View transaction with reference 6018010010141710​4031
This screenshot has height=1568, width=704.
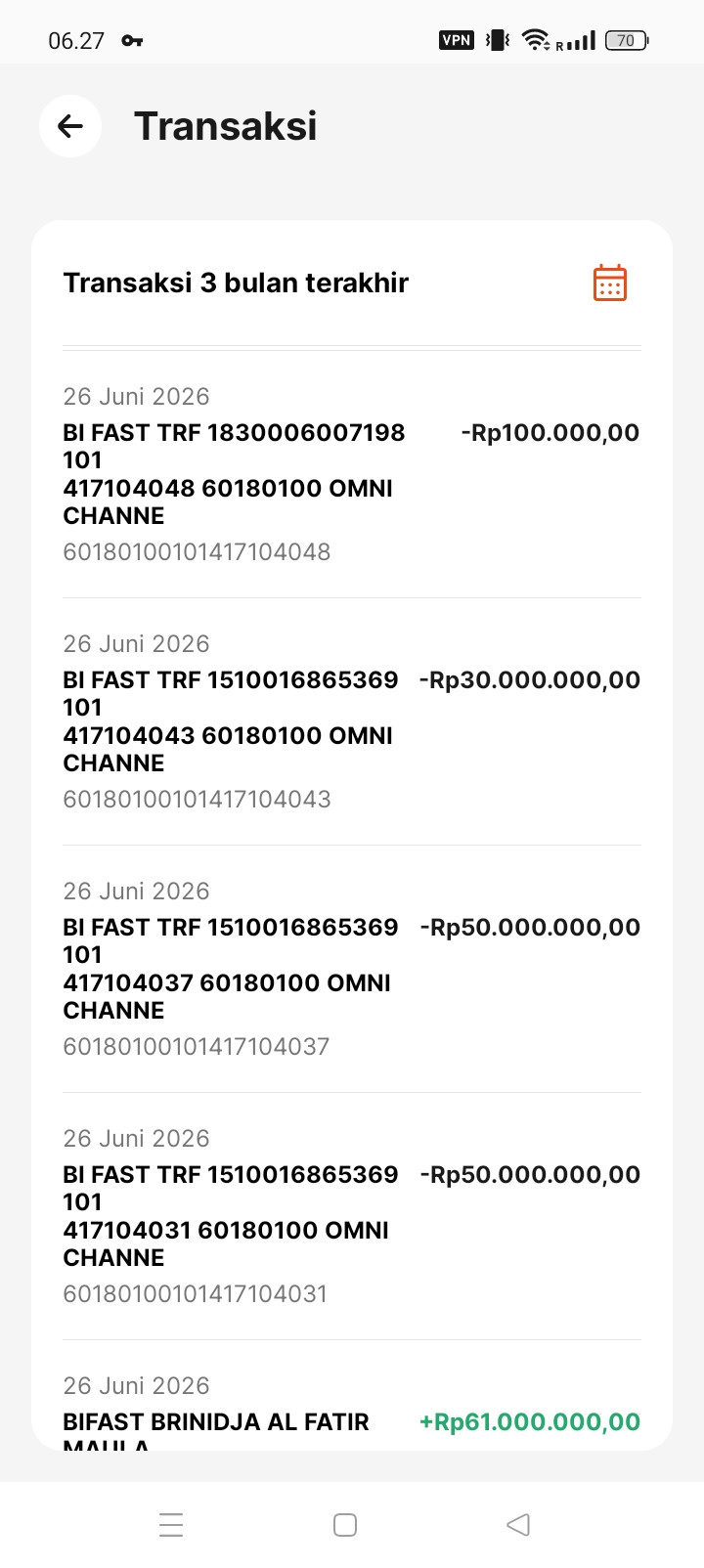tap(352, 1216)
